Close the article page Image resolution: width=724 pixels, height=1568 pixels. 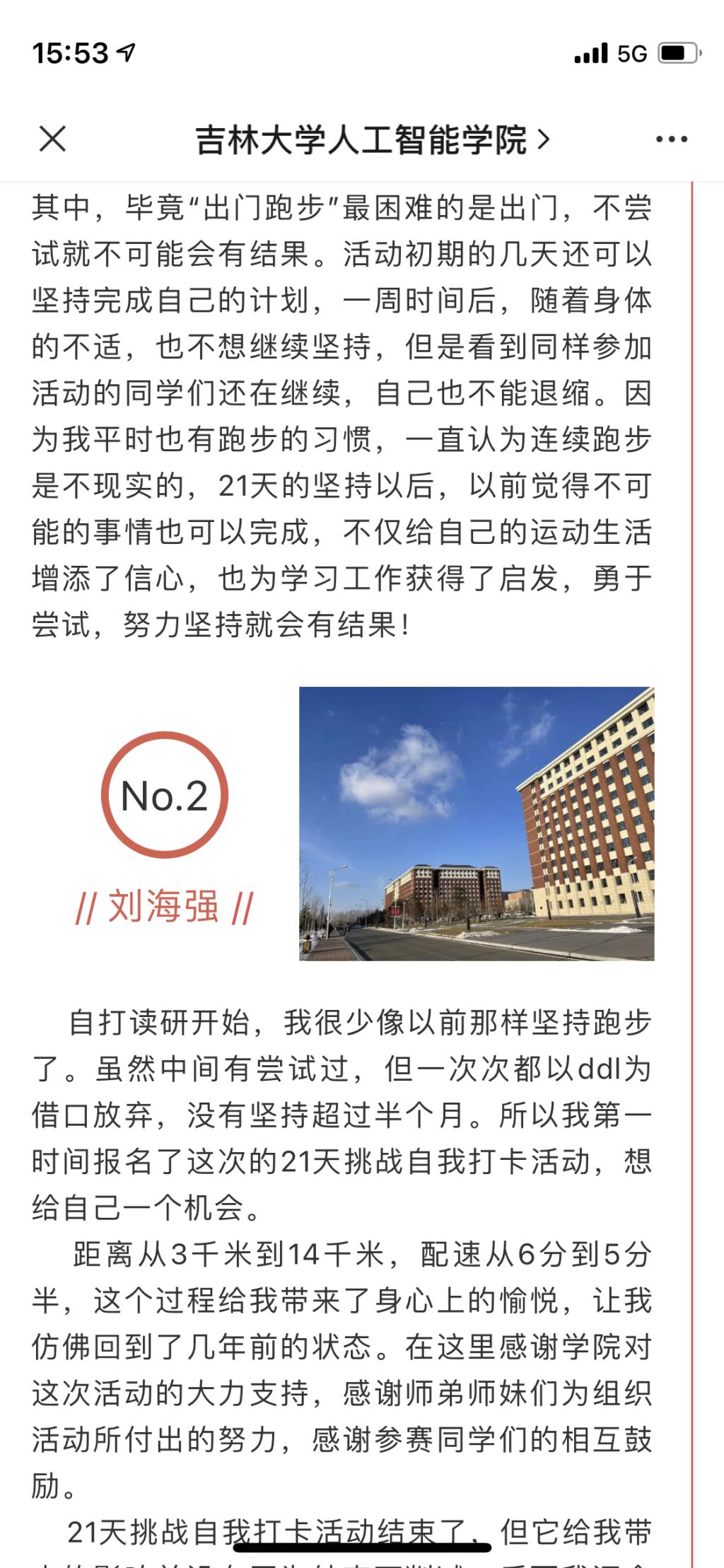pos(52,139)
